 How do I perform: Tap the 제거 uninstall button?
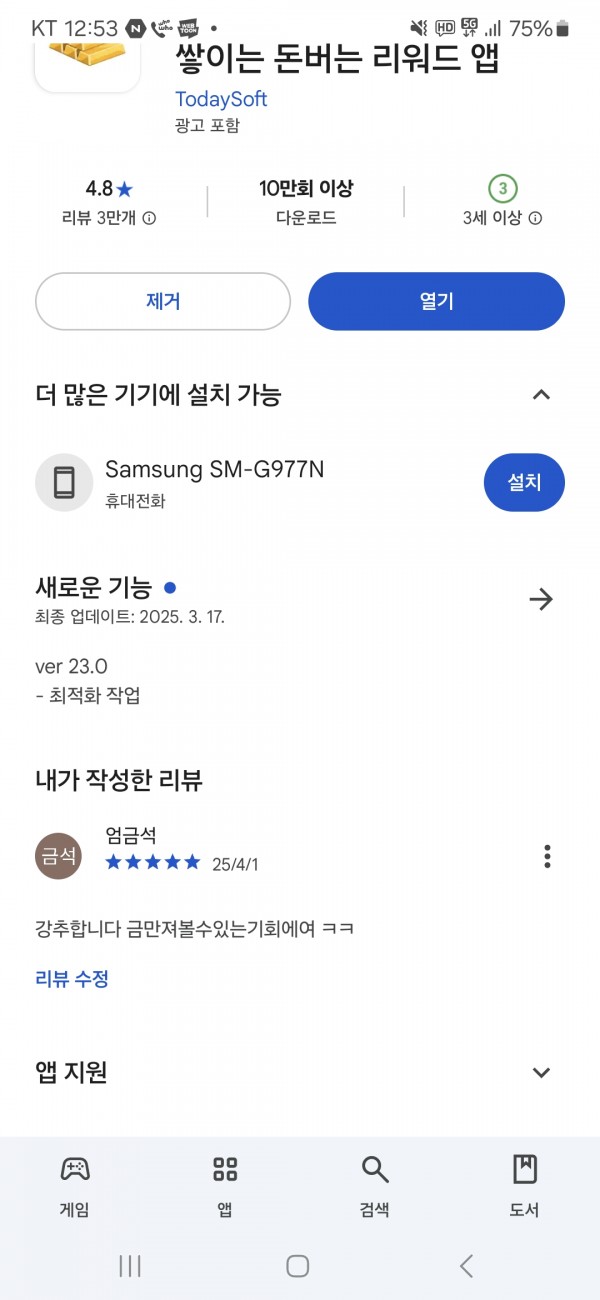point(163,301)
